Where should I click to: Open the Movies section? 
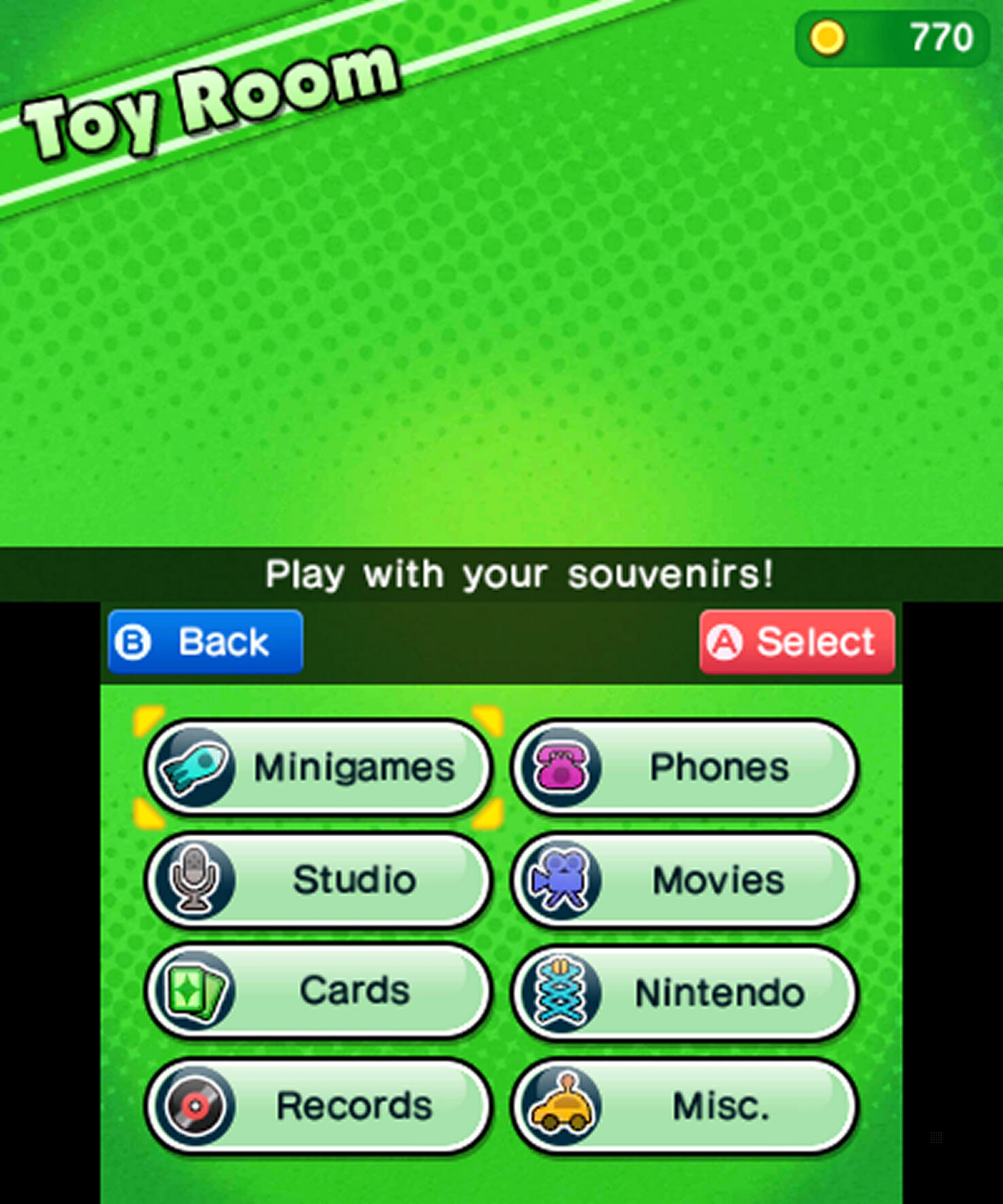[x=685, y=880]
